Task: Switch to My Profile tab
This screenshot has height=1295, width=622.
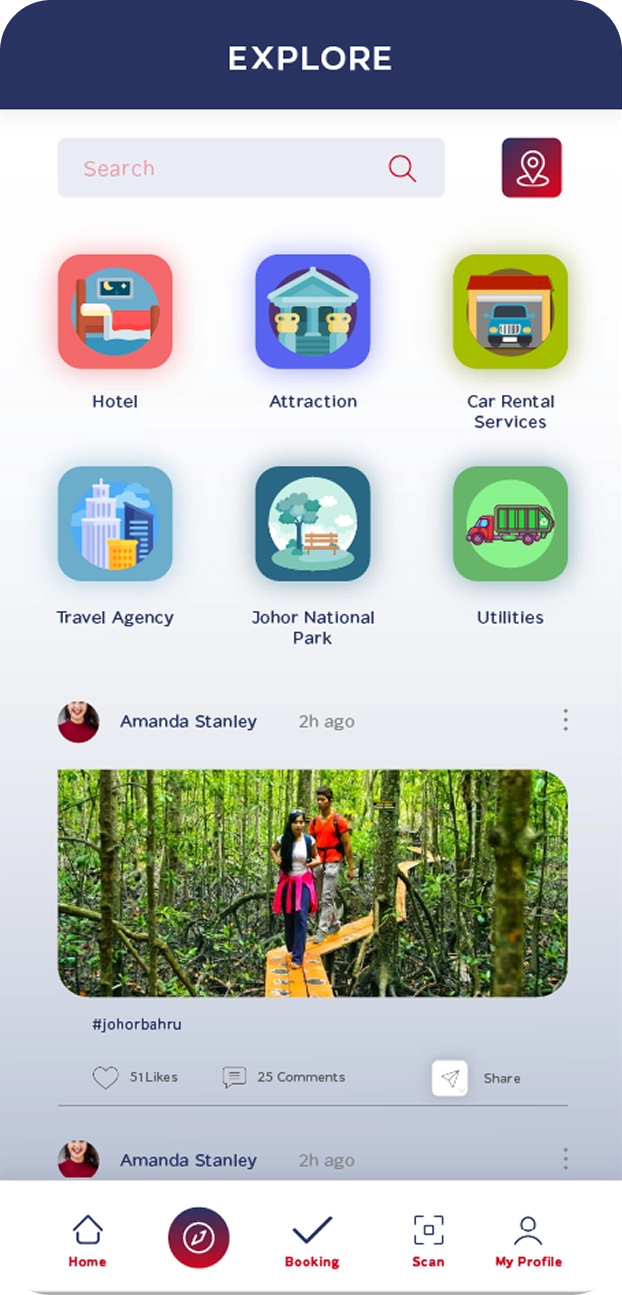Action: pyautogui.click(x=528, y=1241)
